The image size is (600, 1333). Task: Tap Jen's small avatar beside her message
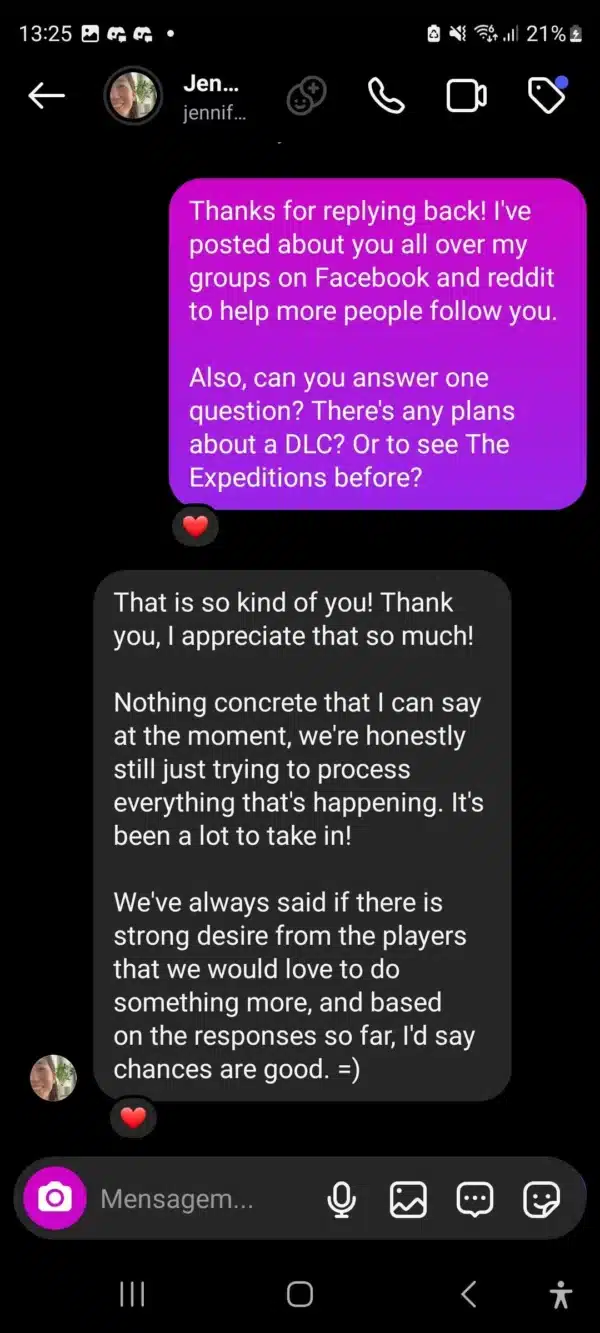54,1078
